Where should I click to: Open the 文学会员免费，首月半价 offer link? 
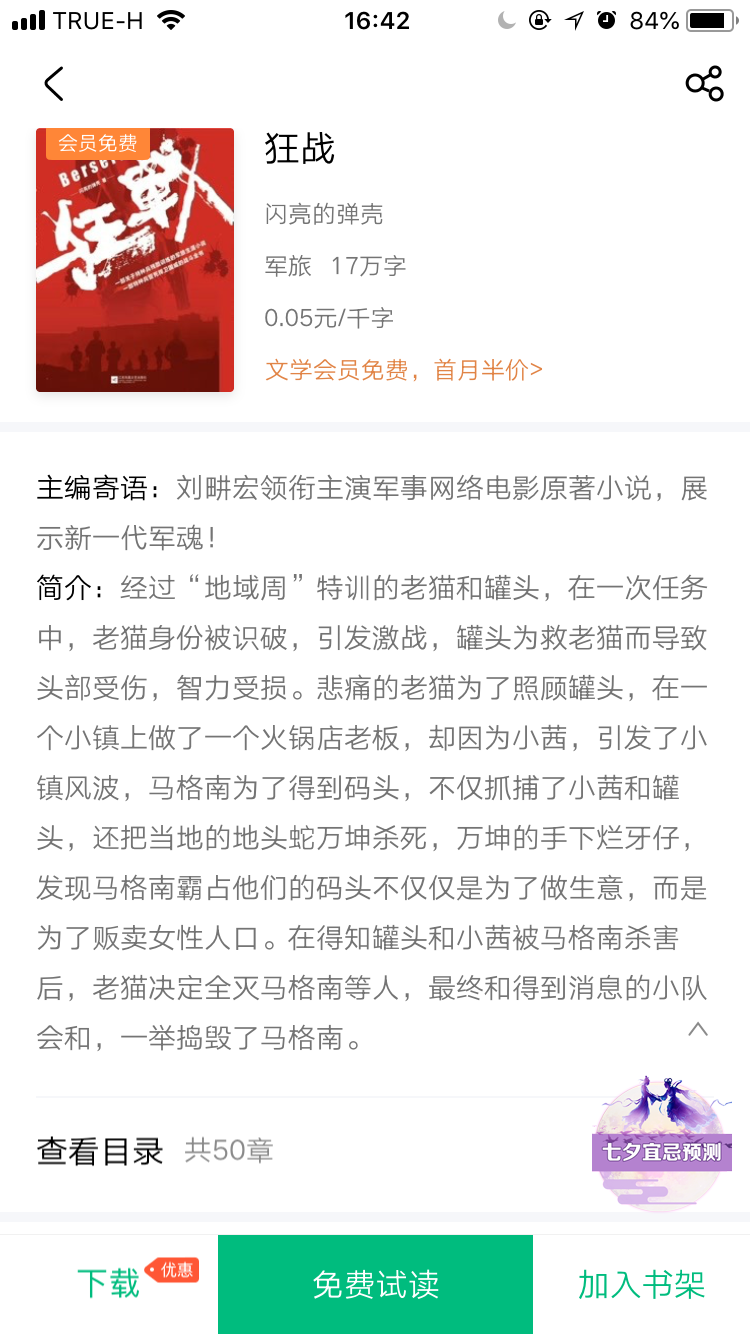click(x=404, y=370)
